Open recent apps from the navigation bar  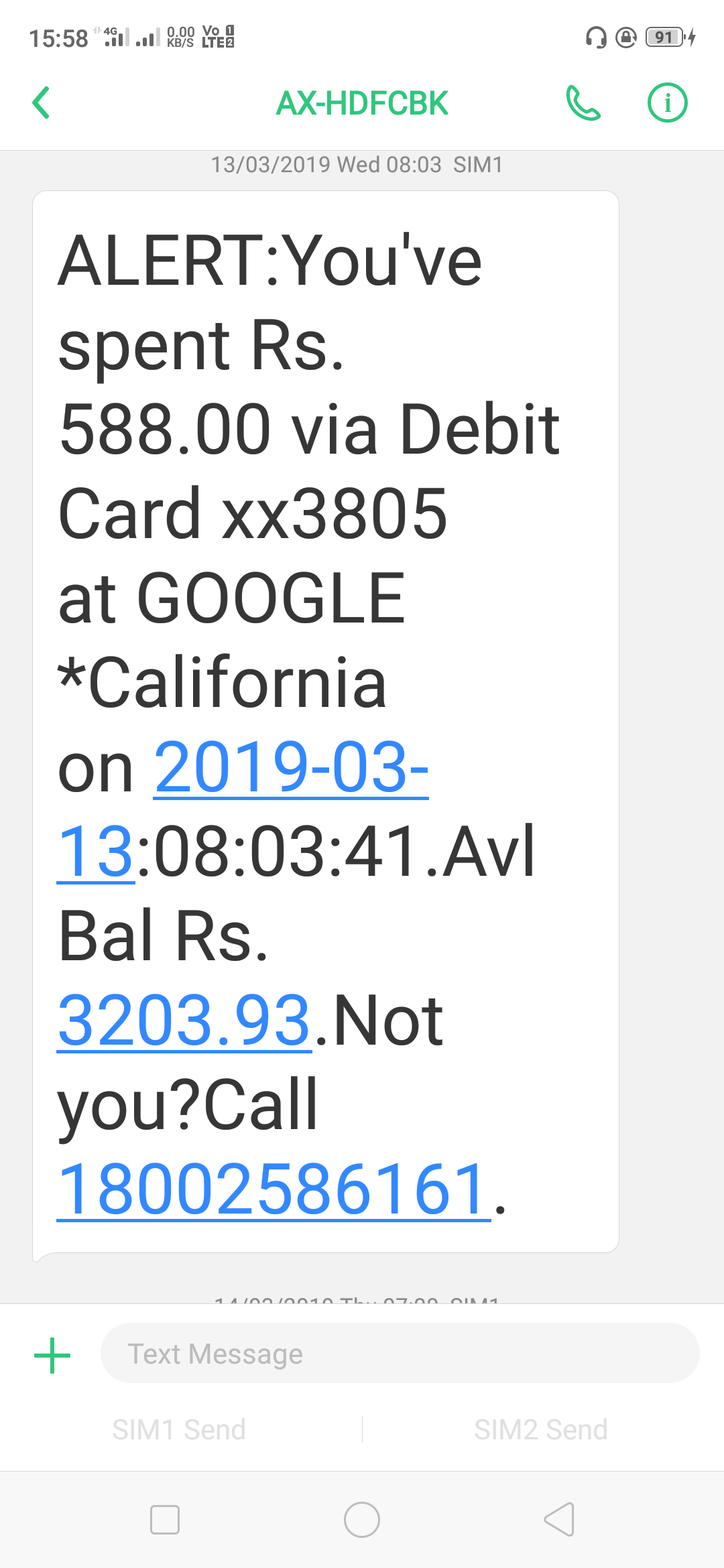click(165, 1520)
